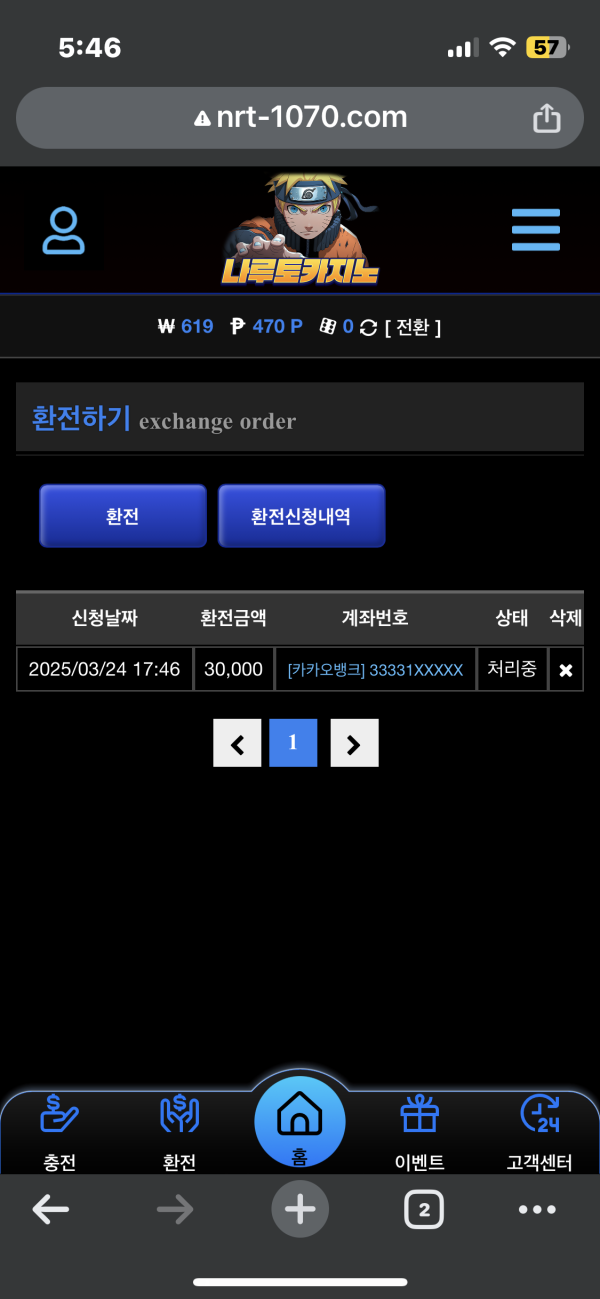Open 환전신청내역 history
This screenshot has height=1299, width=600.
point(301,516)
